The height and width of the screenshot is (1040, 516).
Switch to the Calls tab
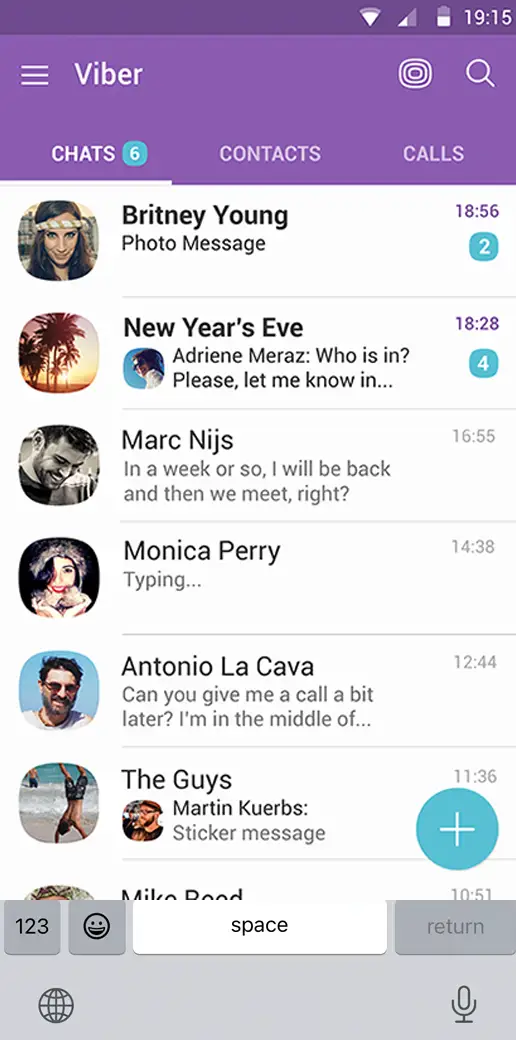433,154
